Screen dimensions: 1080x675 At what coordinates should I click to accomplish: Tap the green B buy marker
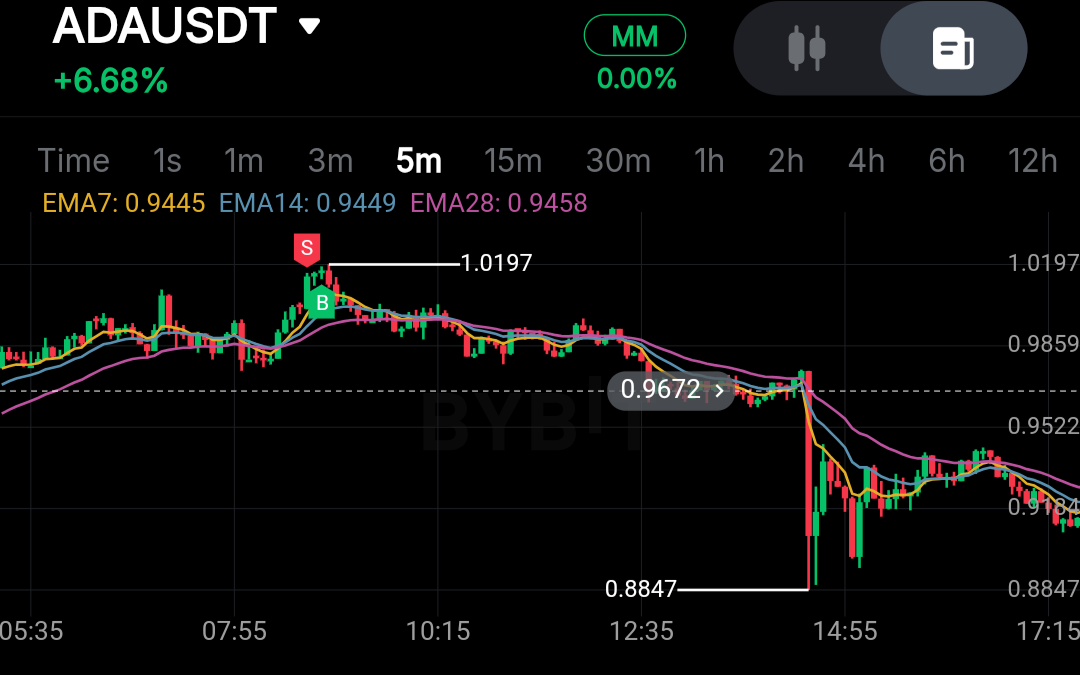point(322,302)
